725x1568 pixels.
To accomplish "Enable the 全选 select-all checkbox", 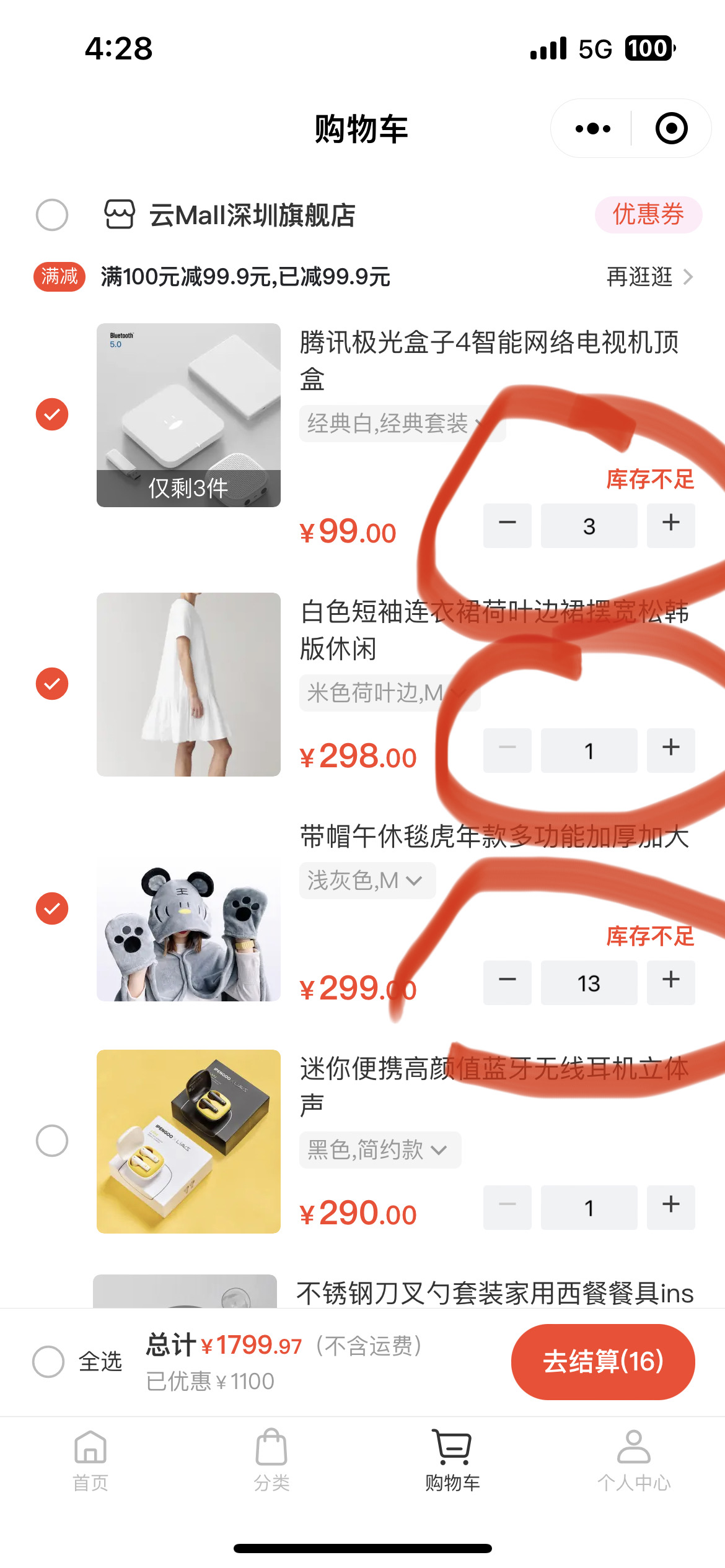I will [49, 1361].
